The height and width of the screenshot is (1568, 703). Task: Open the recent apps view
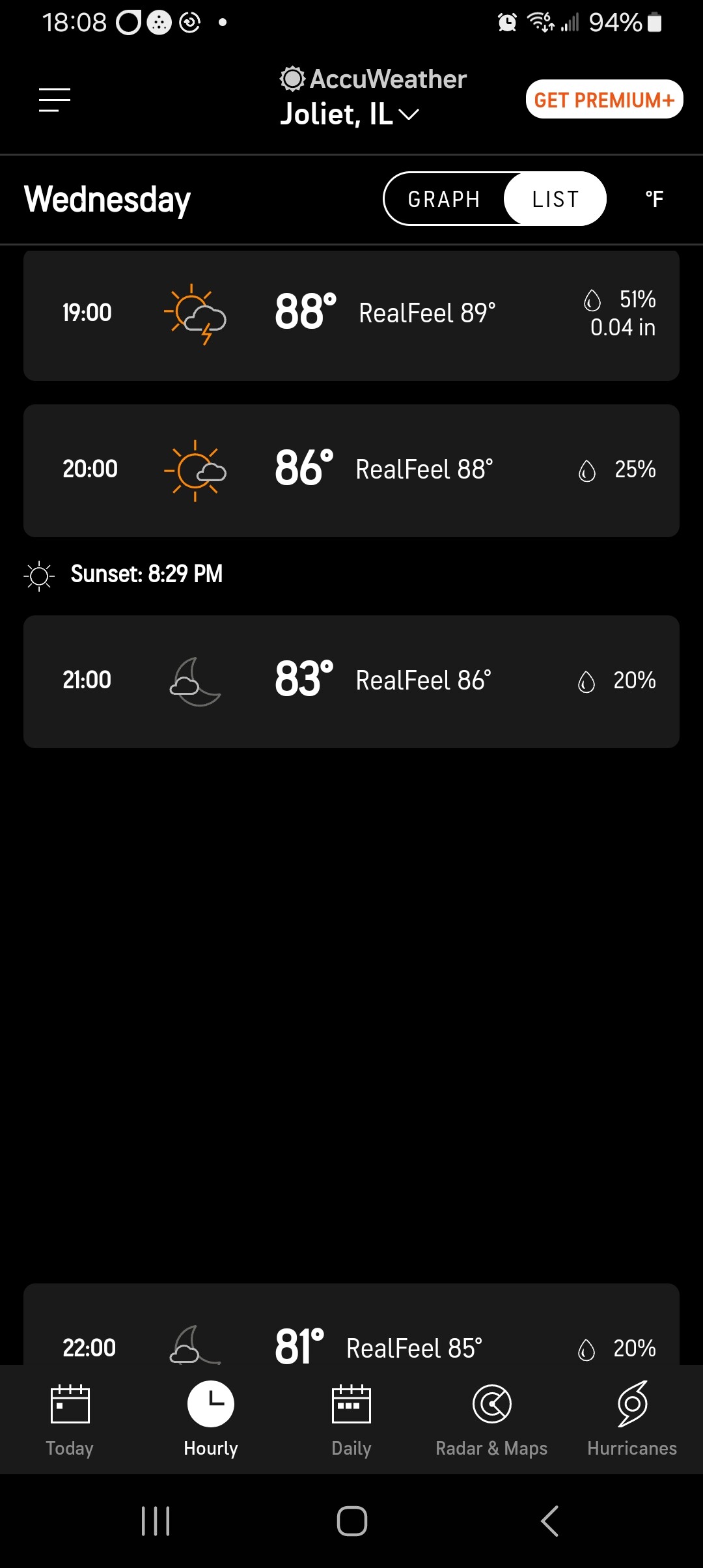tap(156, 1521)
